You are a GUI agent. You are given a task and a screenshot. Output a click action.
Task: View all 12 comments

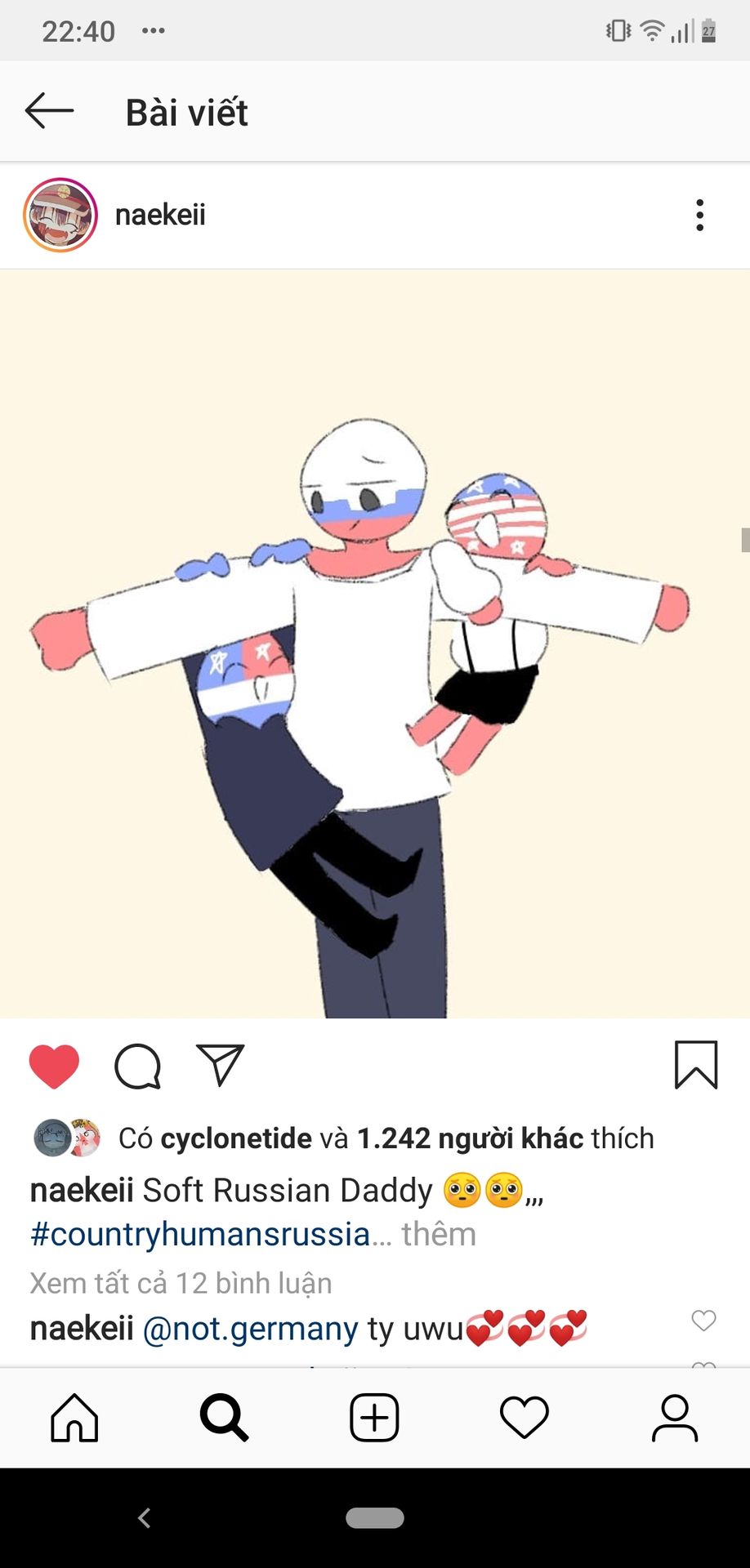pyautogui.click(x=181, y=1283)
